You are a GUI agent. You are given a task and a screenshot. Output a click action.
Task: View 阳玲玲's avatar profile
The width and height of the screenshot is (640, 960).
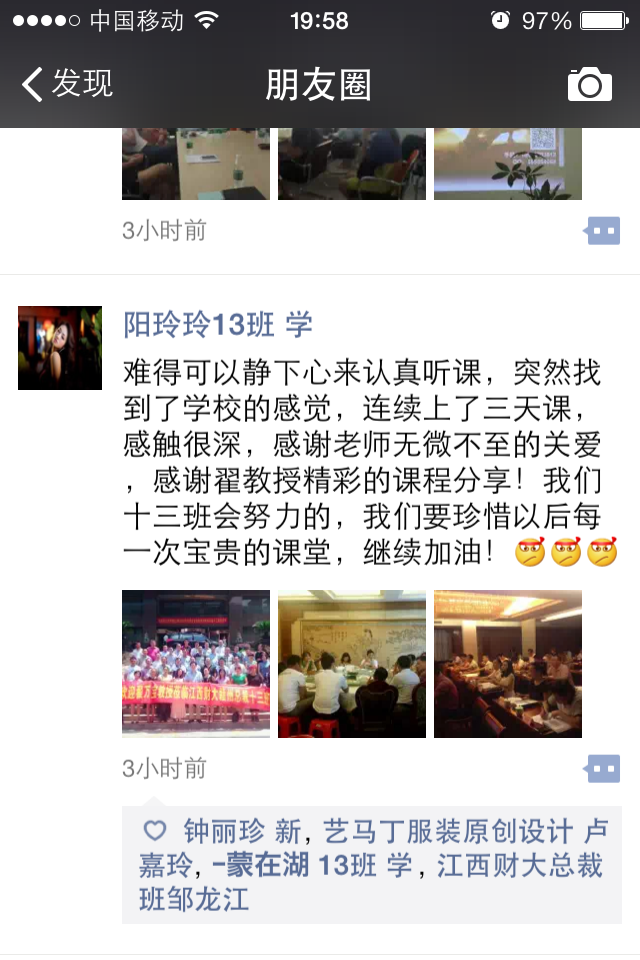(60, 348)
